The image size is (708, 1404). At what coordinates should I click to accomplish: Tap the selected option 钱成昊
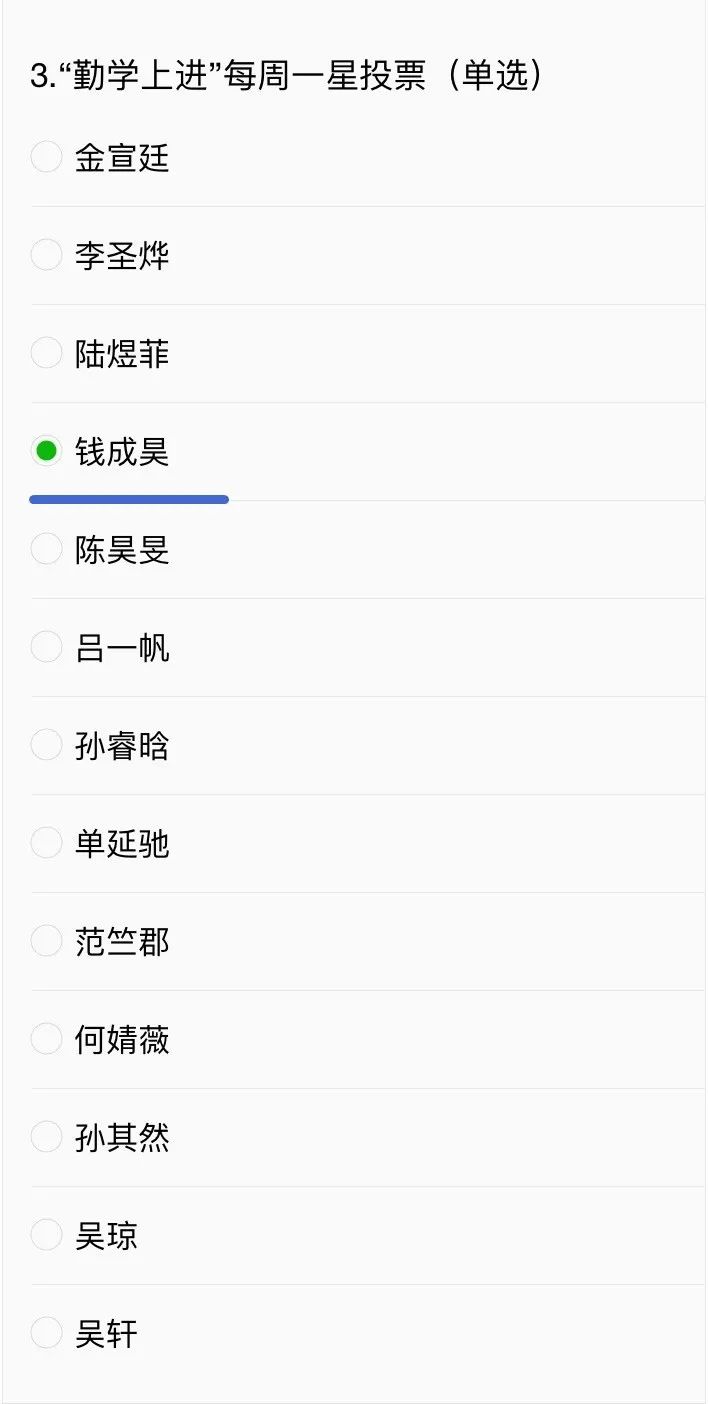47,451
